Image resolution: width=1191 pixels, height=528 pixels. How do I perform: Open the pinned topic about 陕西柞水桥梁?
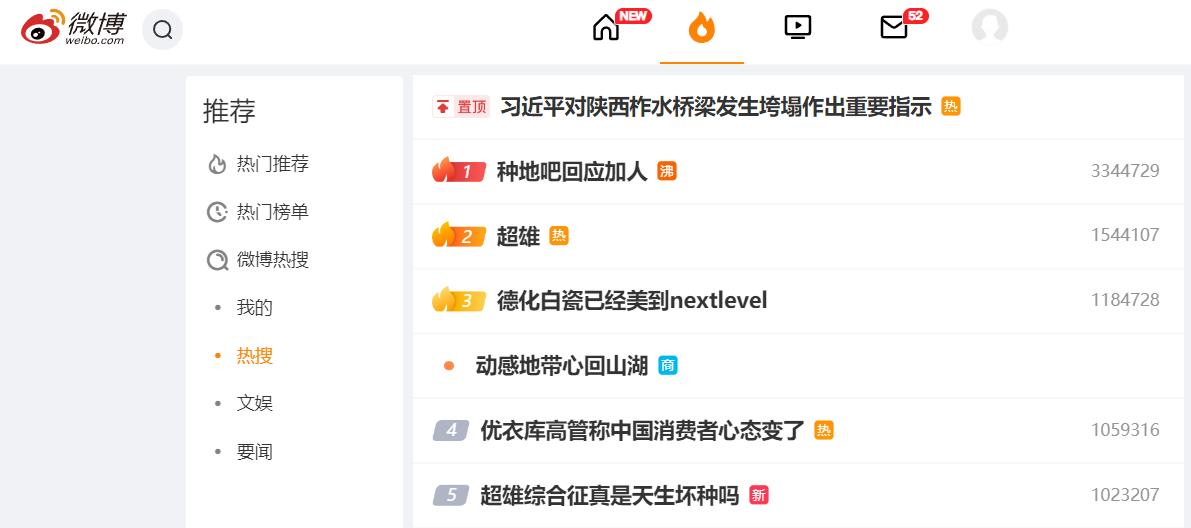tap(716, 107)
